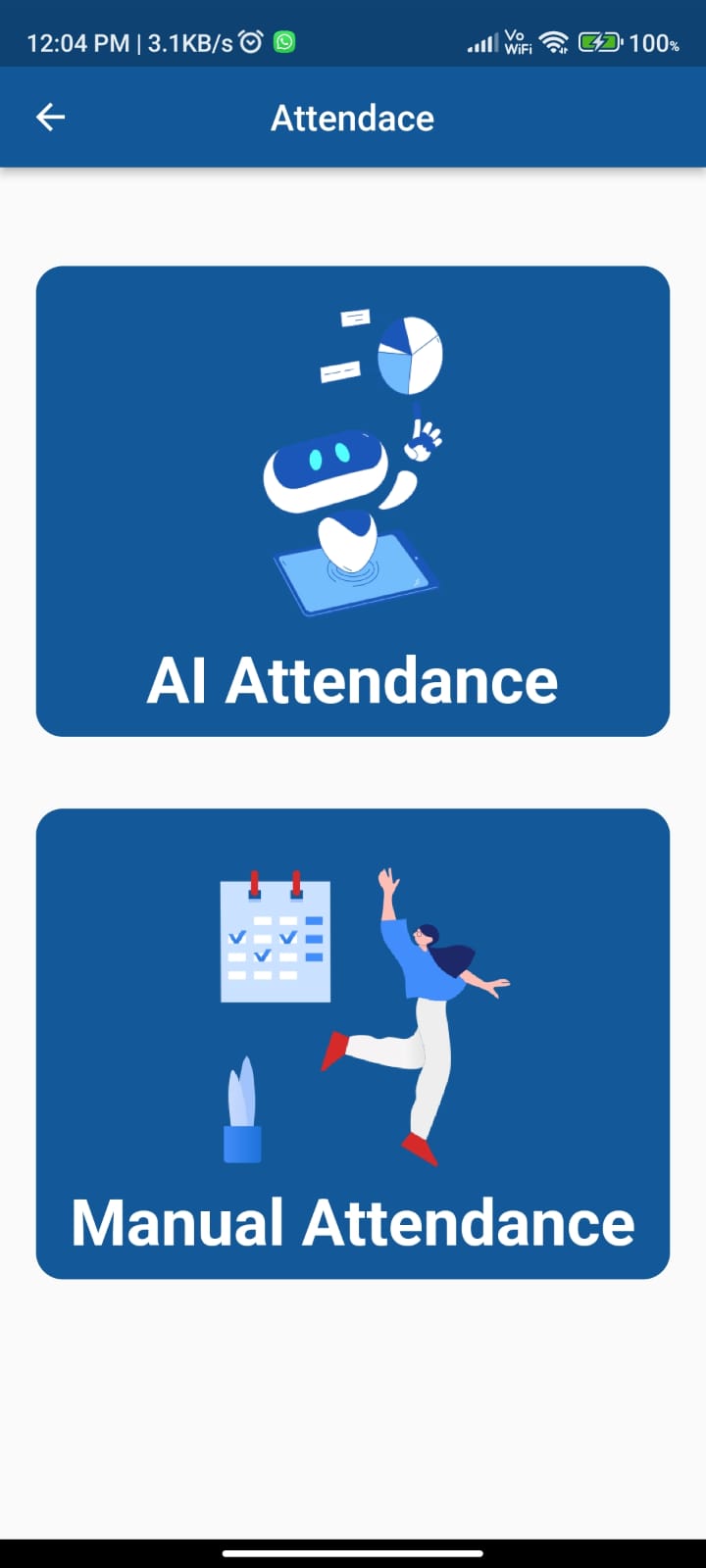Viewport: 706px width, 1568px height.
Task: Tap the 100% battery percentage text
Action: click(x=652, y=41)
